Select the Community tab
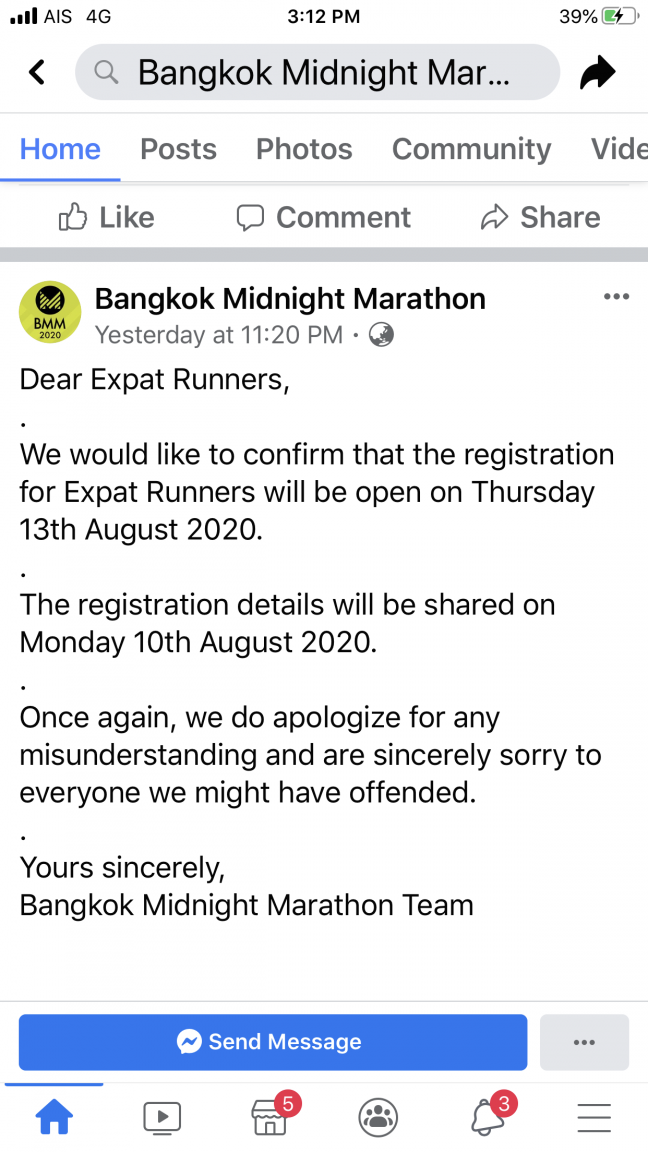This screenshot has width=648, height=1152. point(472,149)
